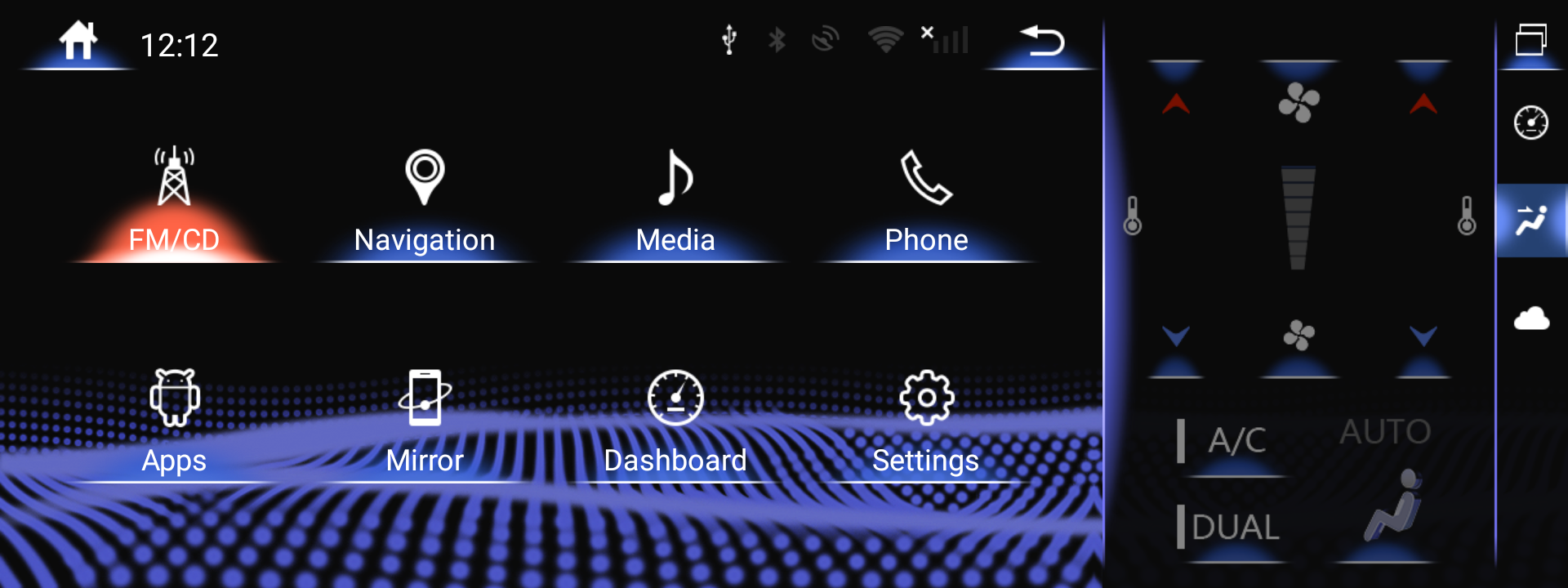Toggle DUAL zone mode
The width and height of the screenshot is (1568, 588).
click(x=1235, y=528)
